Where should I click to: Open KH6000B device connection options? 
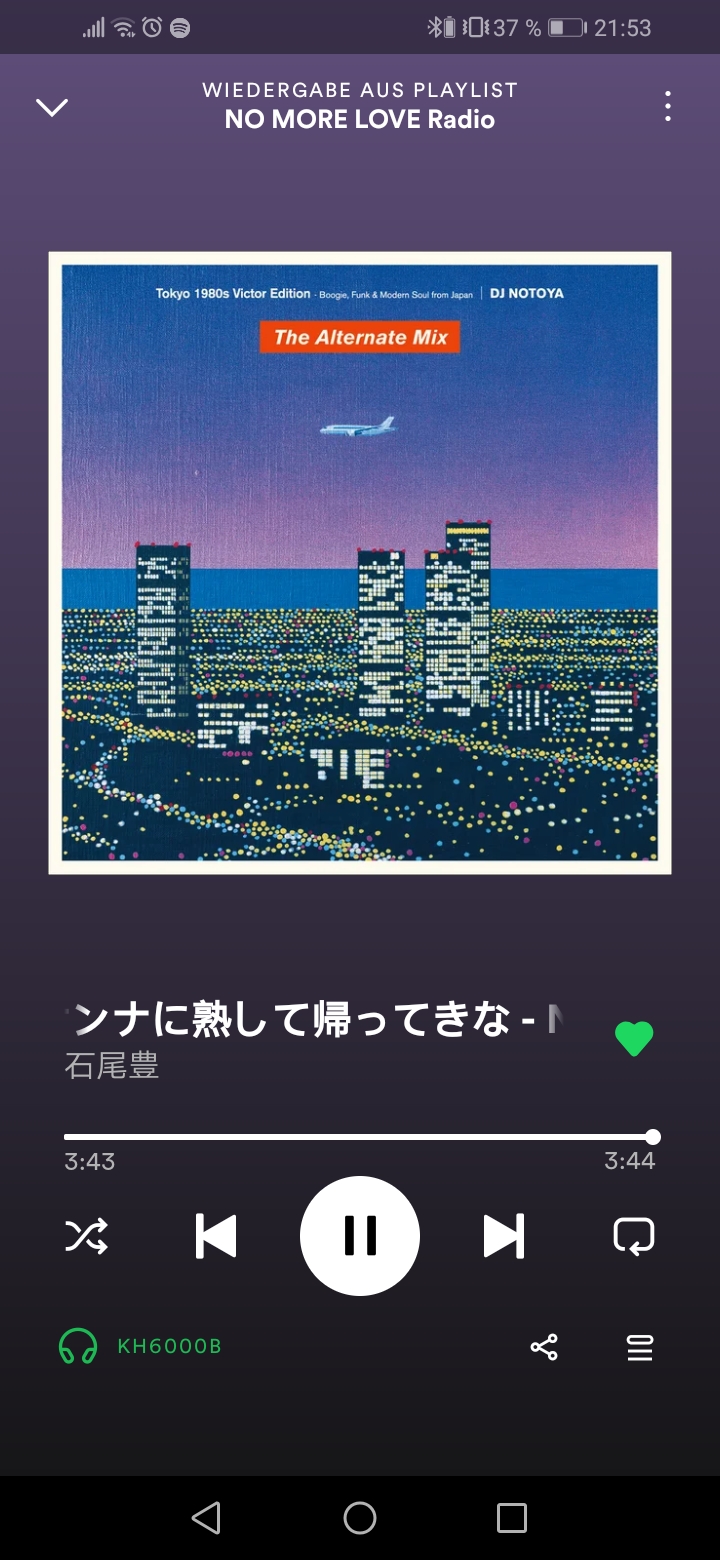tap(140, 1346)
